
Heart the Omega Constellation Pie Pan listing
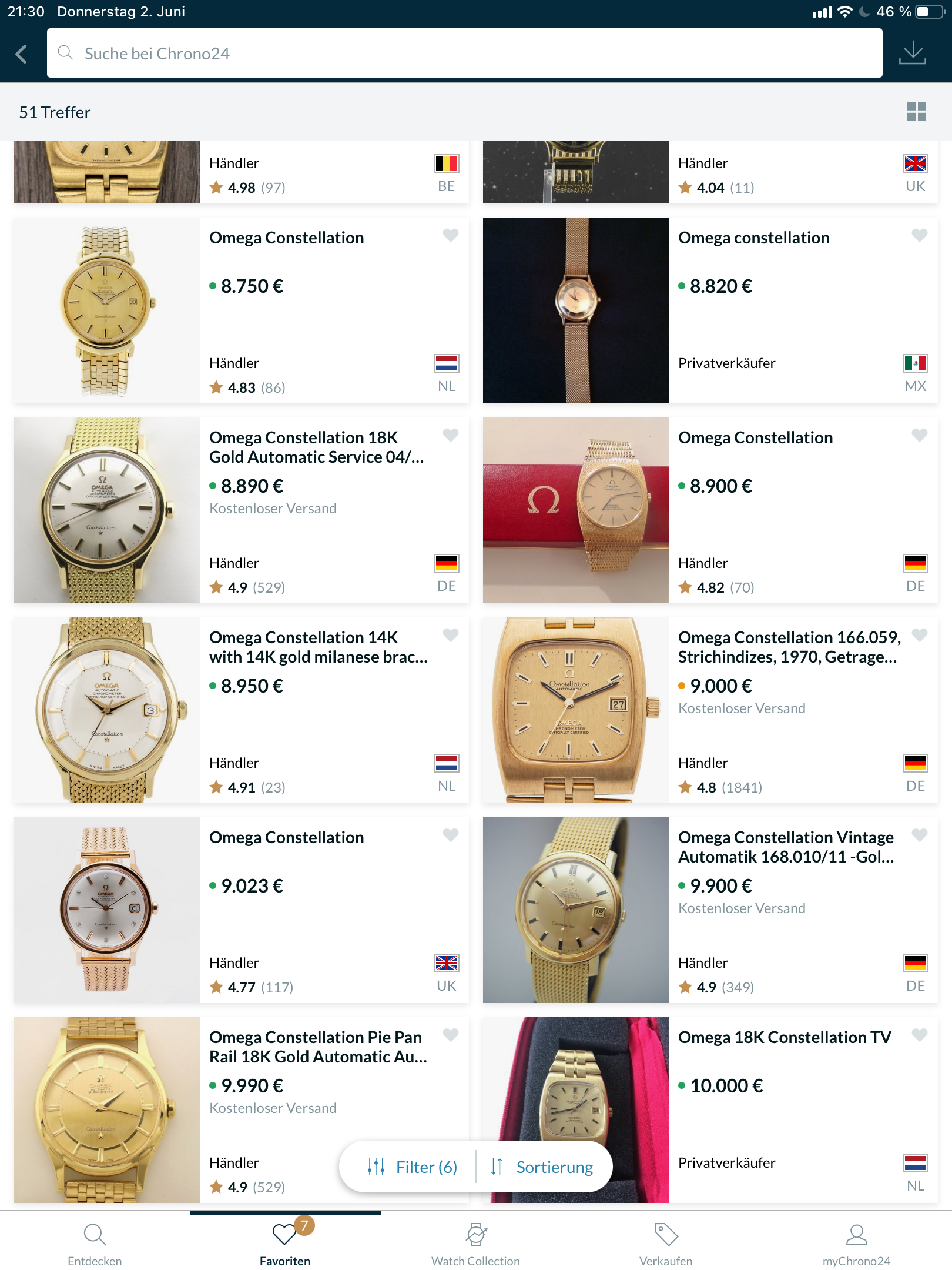tap(450, 1035)
